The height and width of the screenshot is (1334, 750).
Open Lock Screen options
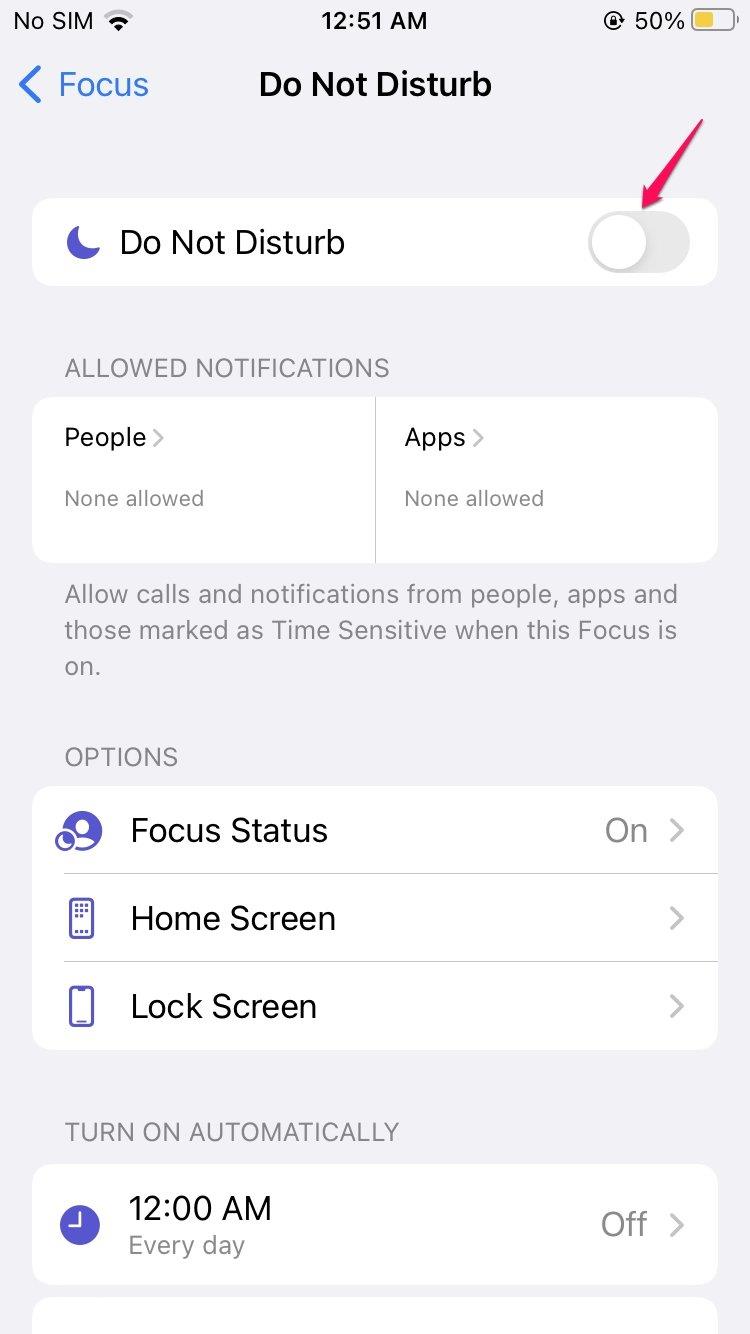coord(375,1006)
